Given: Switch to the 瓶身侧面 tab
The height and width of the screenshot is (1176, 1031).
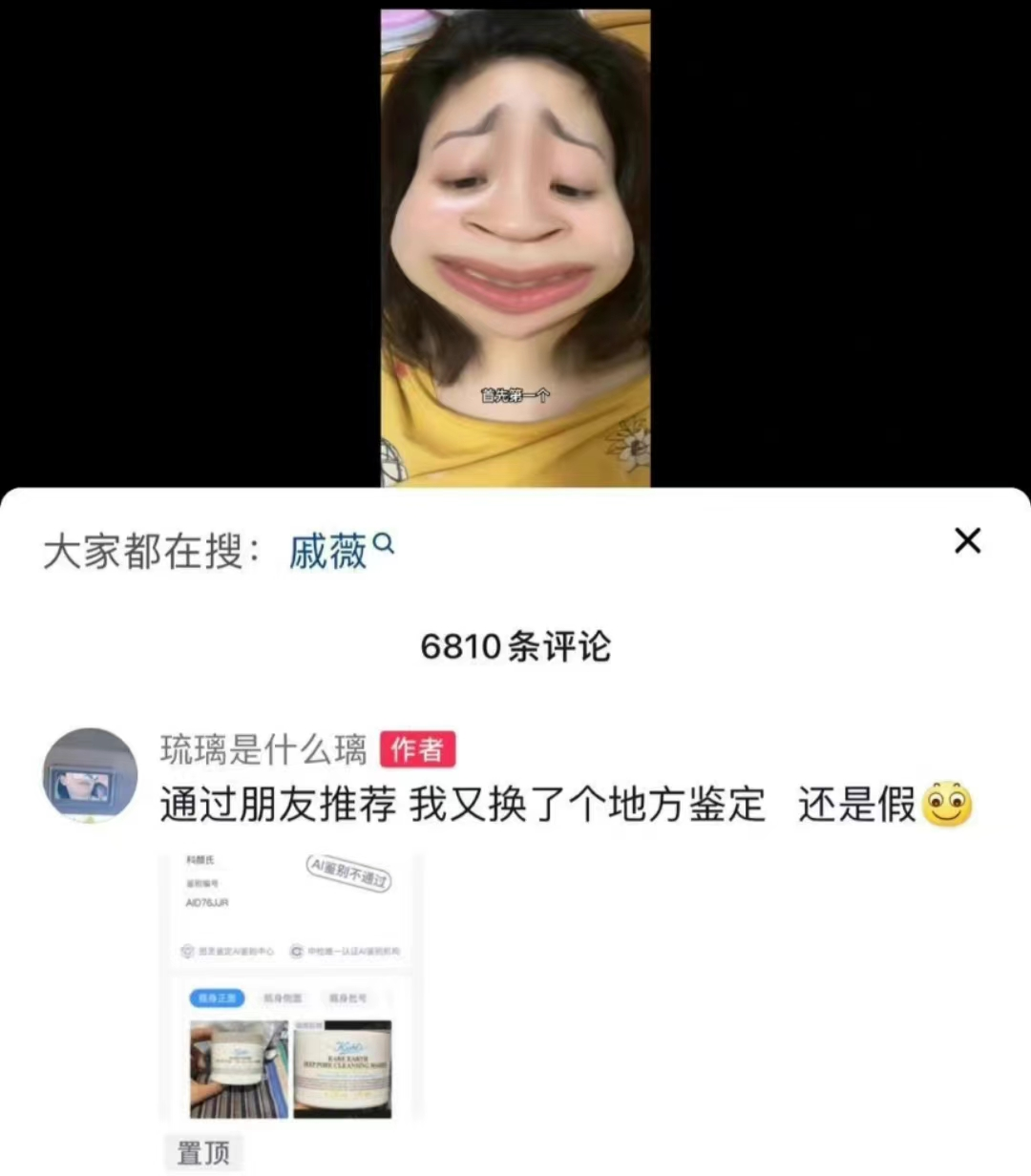Looking at the screenshot, I should point(283,997).
